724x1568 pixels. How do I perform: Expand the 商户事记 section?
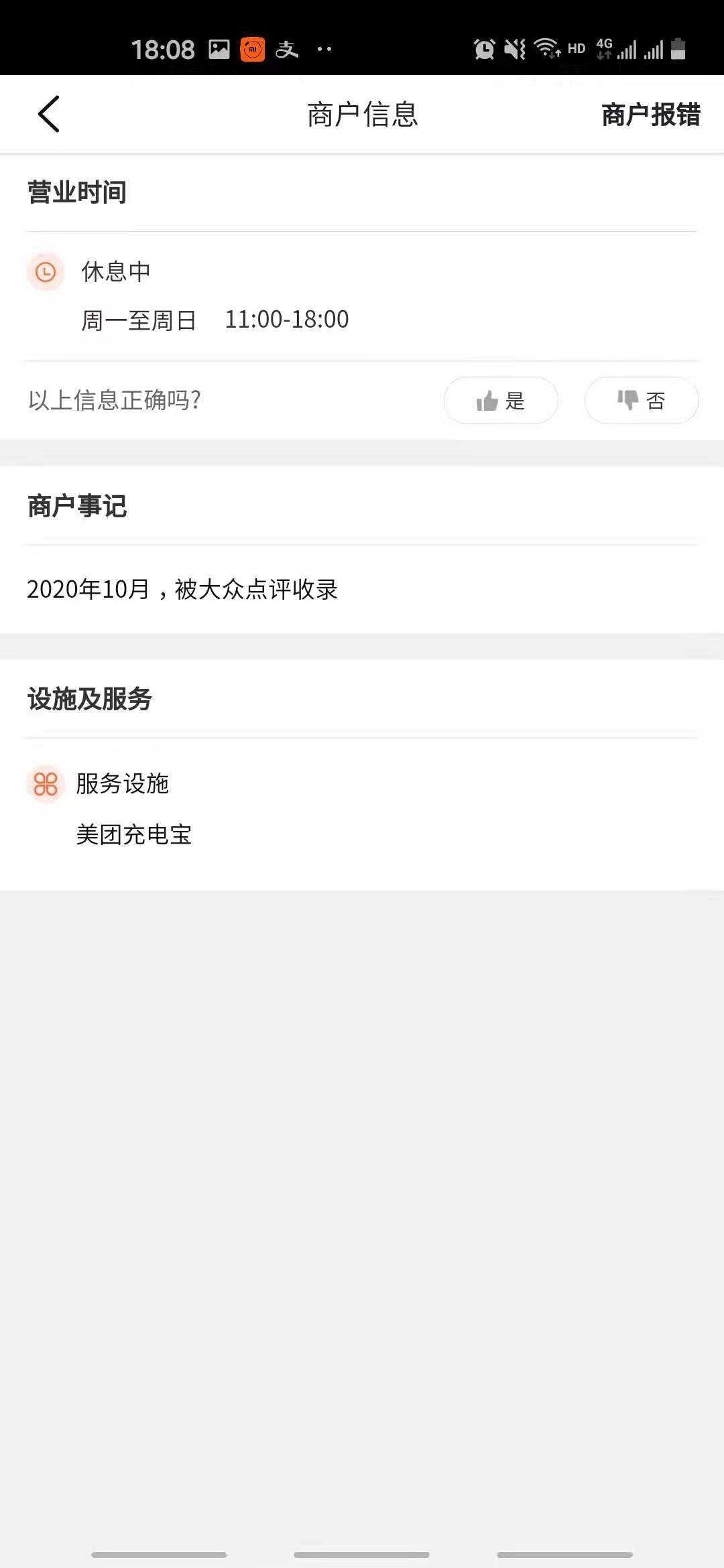click(78, 505)
